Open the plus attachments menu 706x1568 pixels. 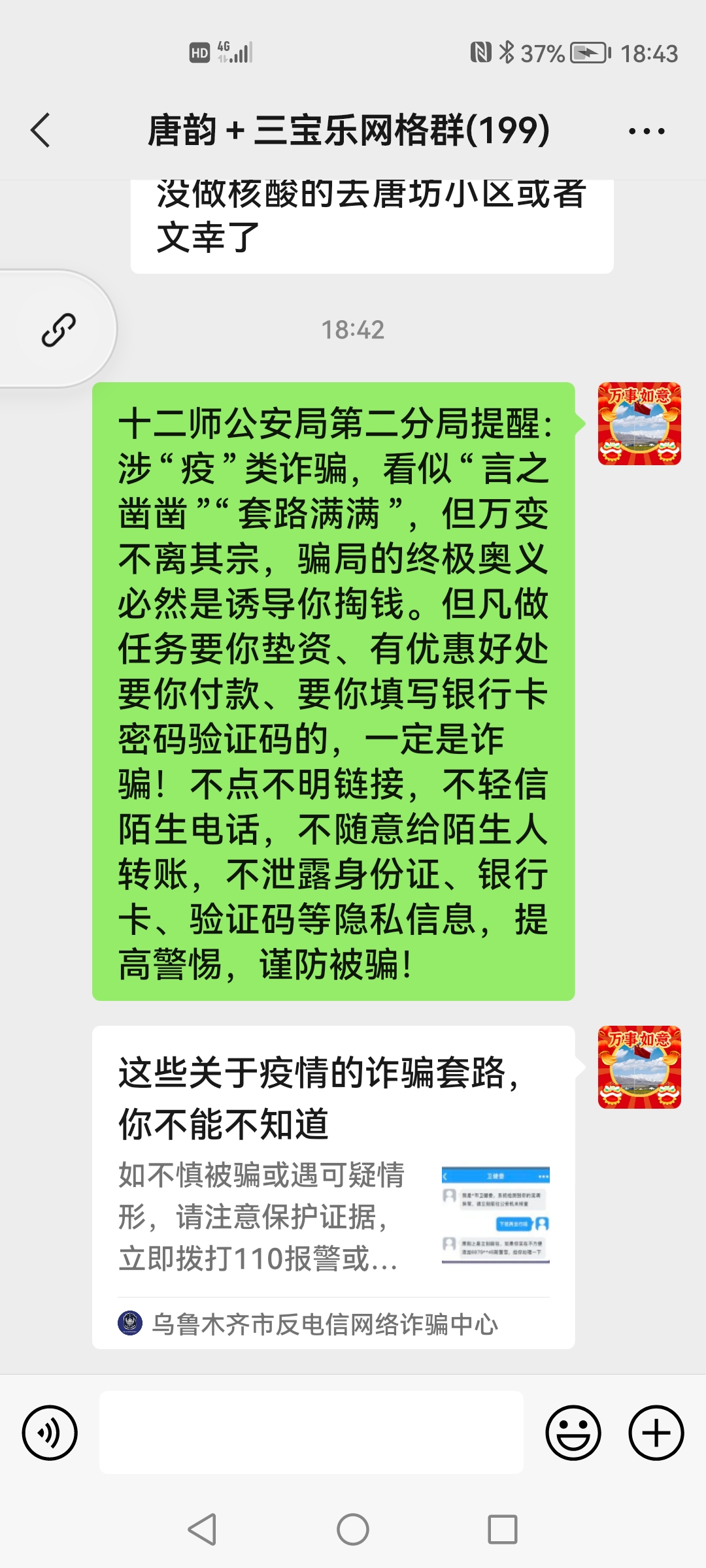click(x=656, y=1433)
